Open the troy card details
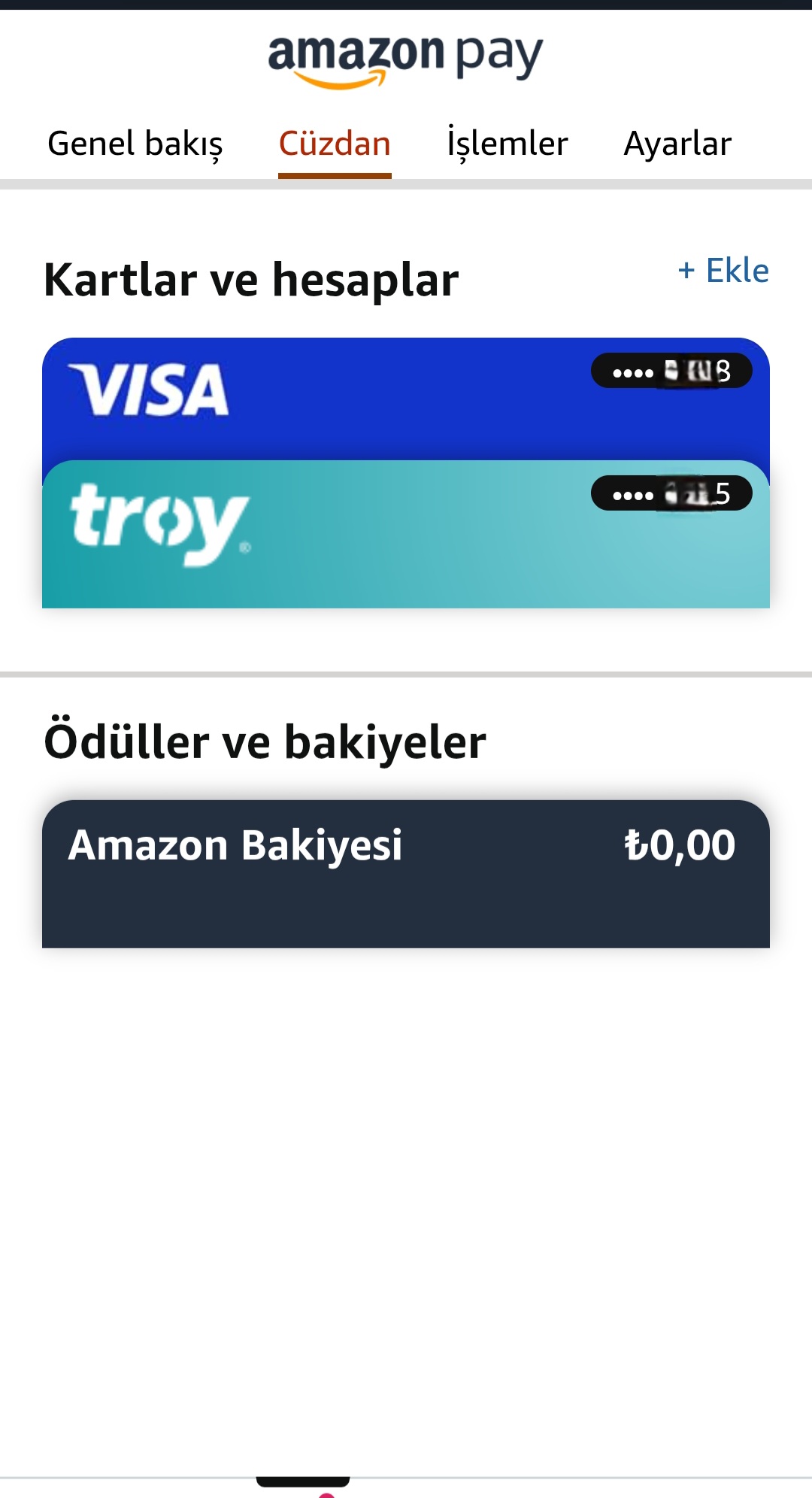 (x=406, y=535)
